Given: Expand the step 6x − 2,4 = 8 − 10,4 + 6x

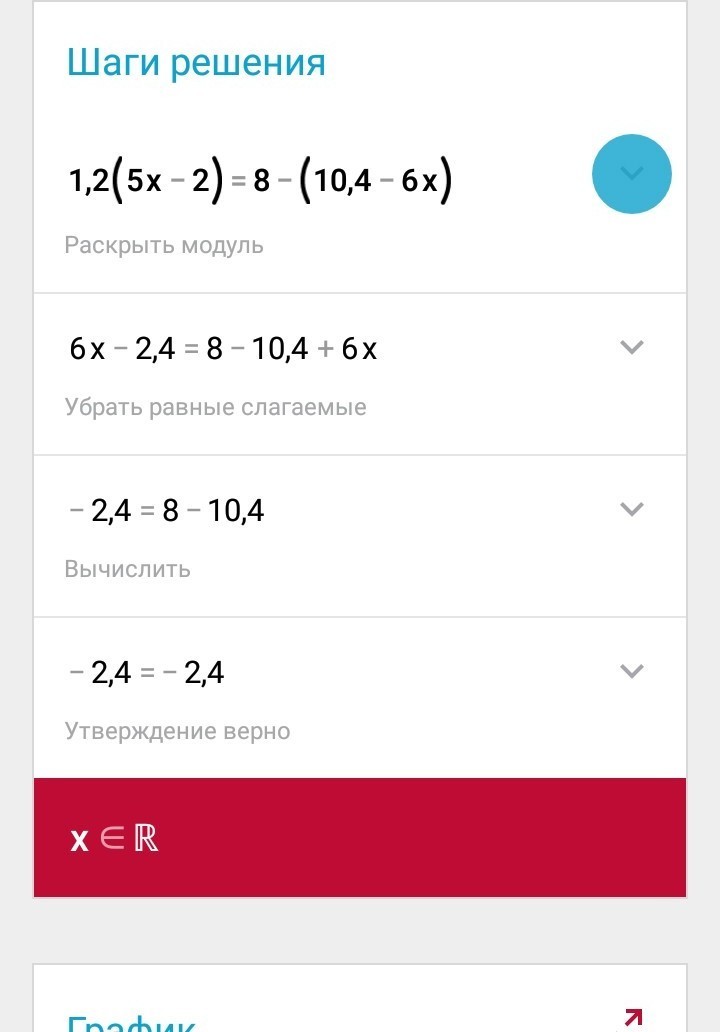Looking at the screenshot, I should coord(631,347).
